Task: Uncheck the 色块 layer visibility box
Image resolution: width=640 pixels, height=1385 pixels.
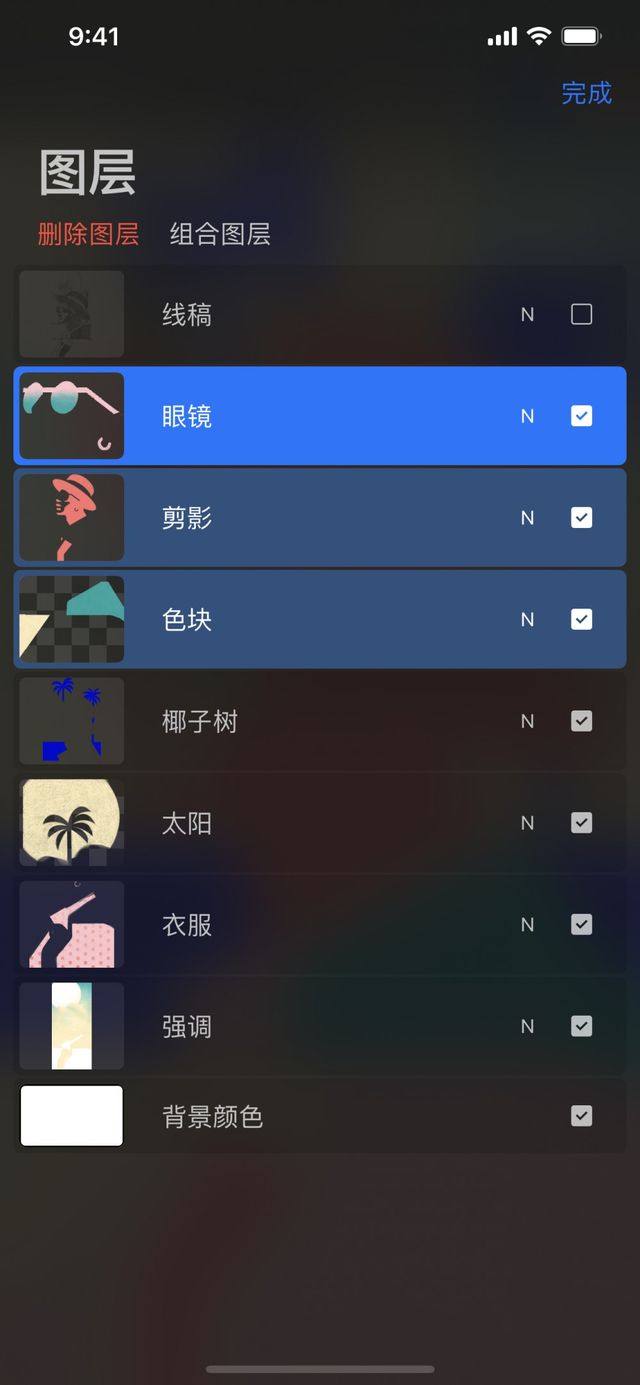Action: point(581,619)
